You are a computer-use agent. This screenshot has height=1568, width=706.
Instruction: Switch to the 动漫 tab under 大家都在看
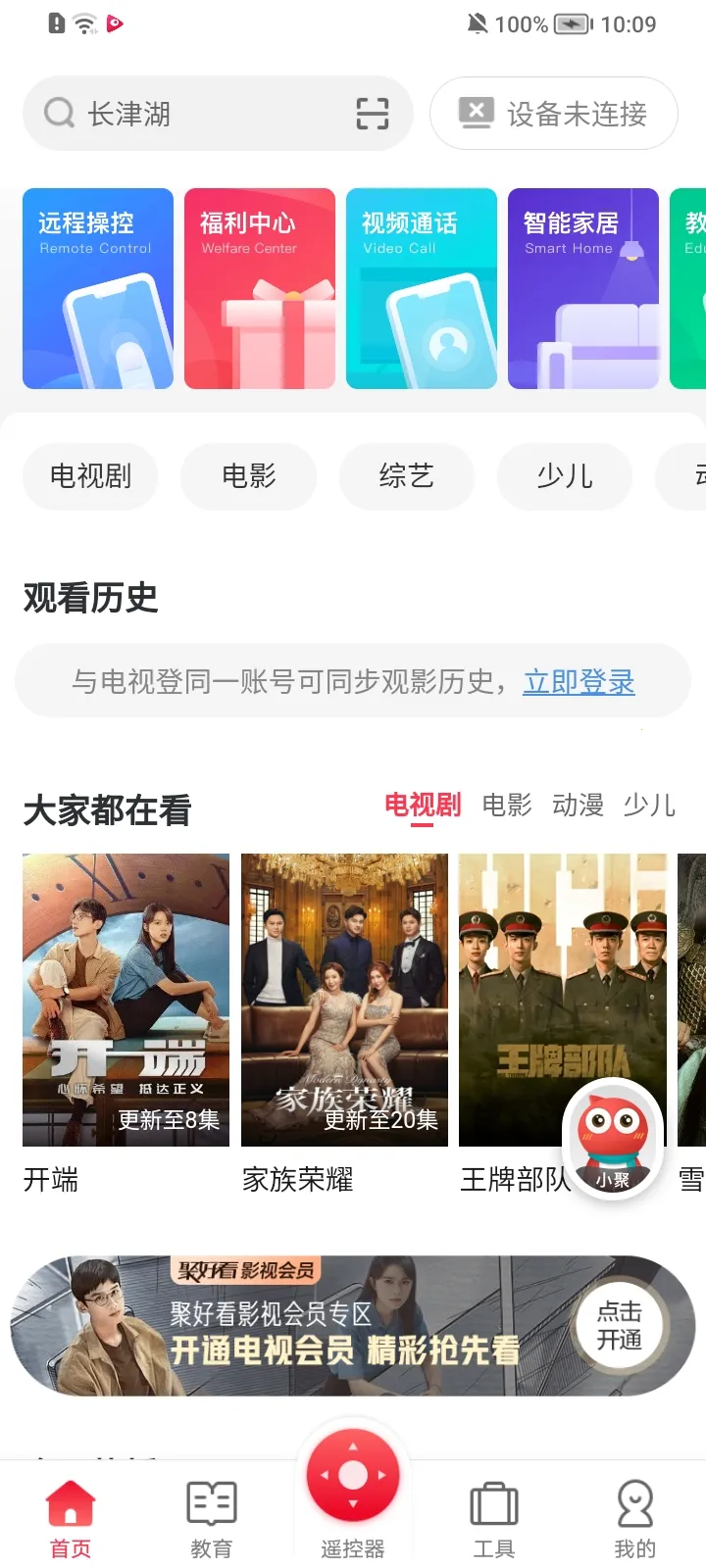coord(578,806)
